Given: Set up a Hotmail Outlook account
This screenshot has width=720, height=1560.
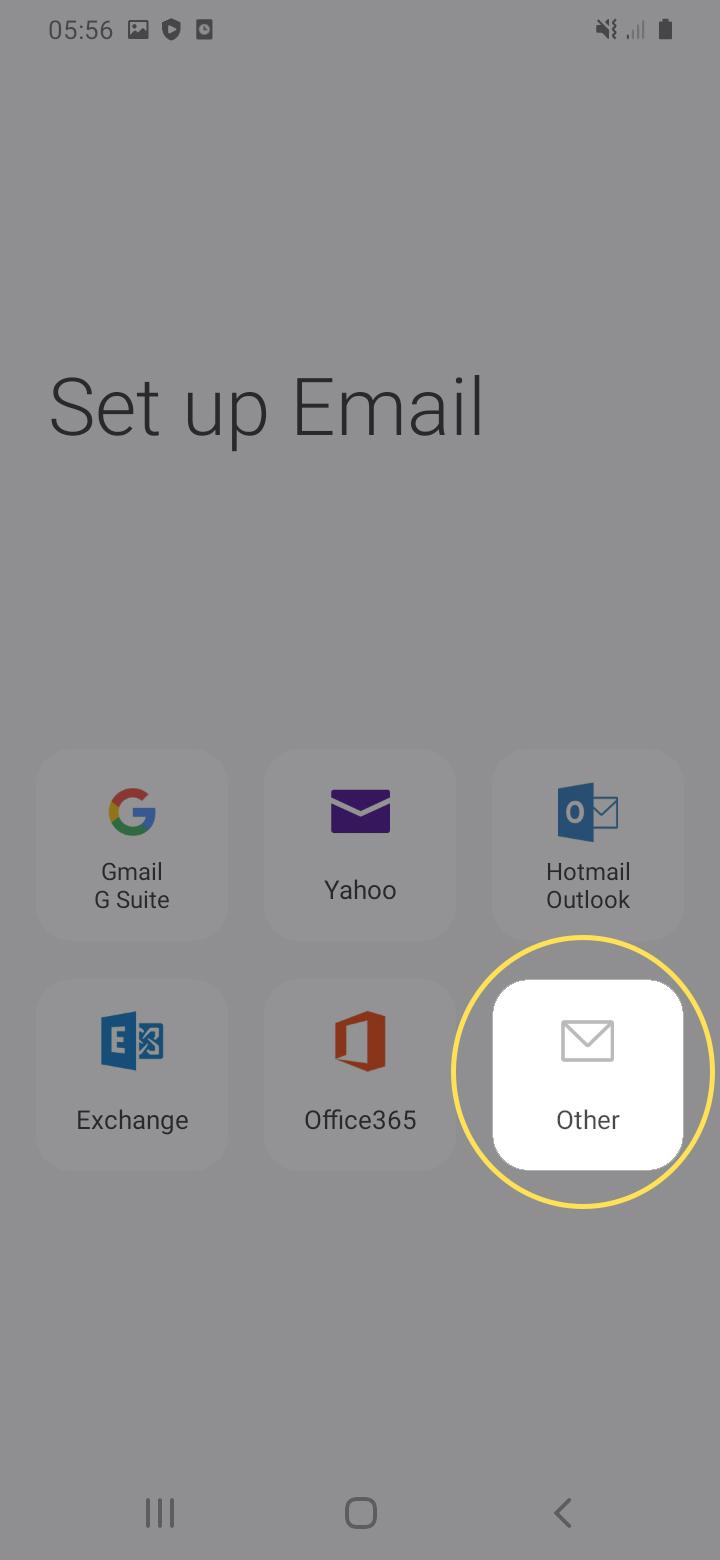Looking at the screenshot, I should point(588,845).
